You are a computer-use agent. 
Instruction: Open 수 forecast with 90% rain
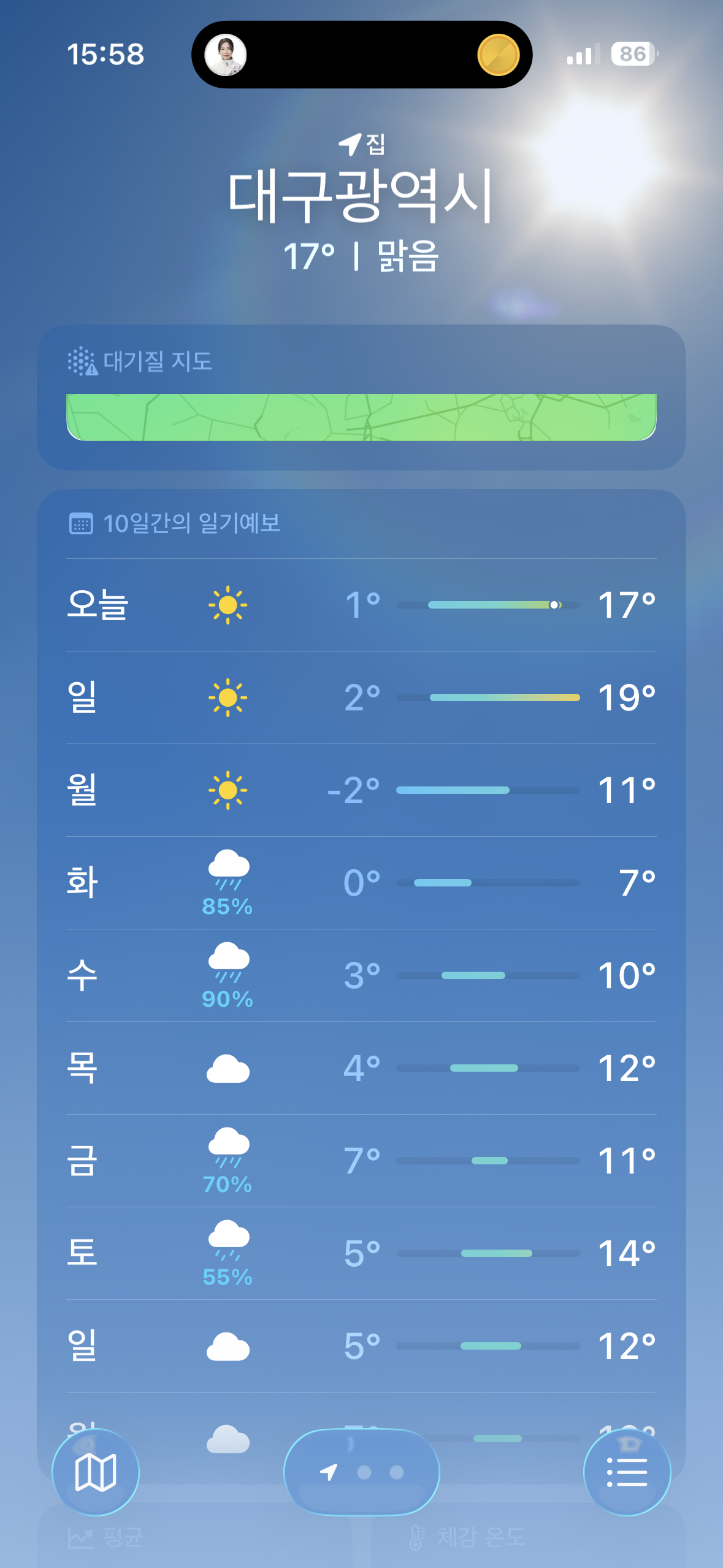[x=361, y=975]
